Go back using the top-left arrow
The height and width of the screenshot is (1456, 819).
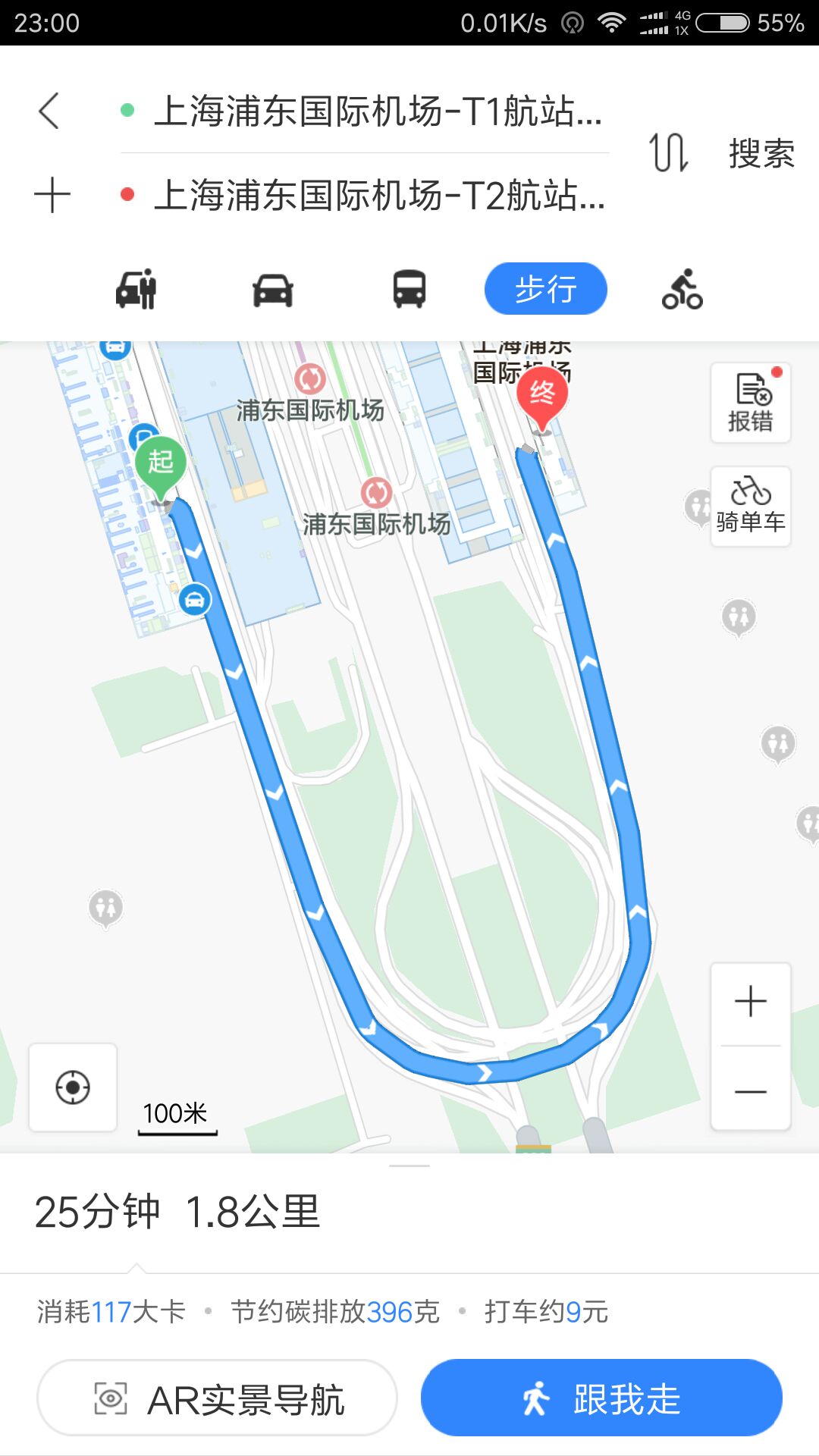point(49,111)
